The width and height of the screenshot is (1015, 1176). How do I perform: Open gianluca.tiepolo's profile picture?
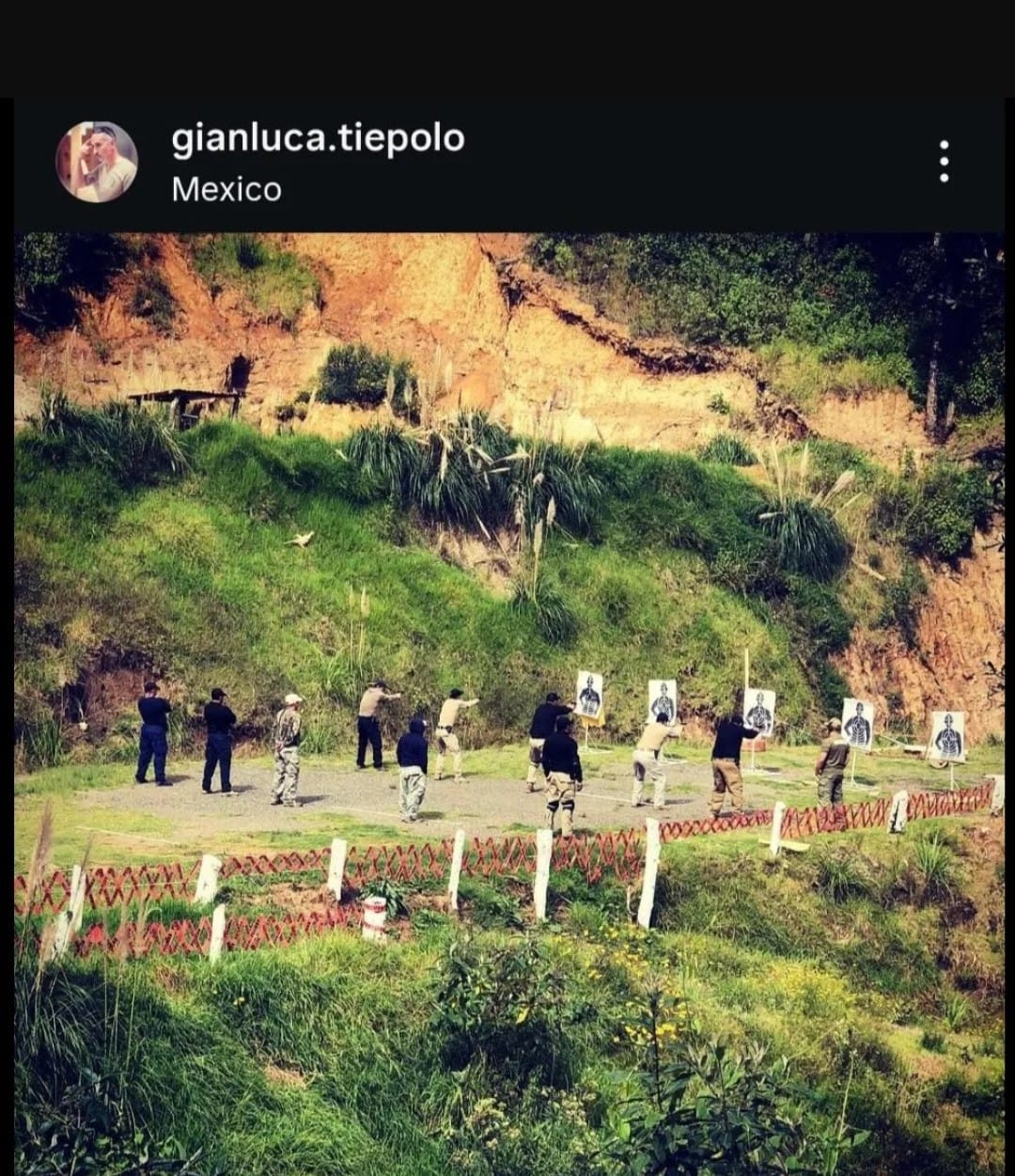pyautogui.click(x=96, y=162)
